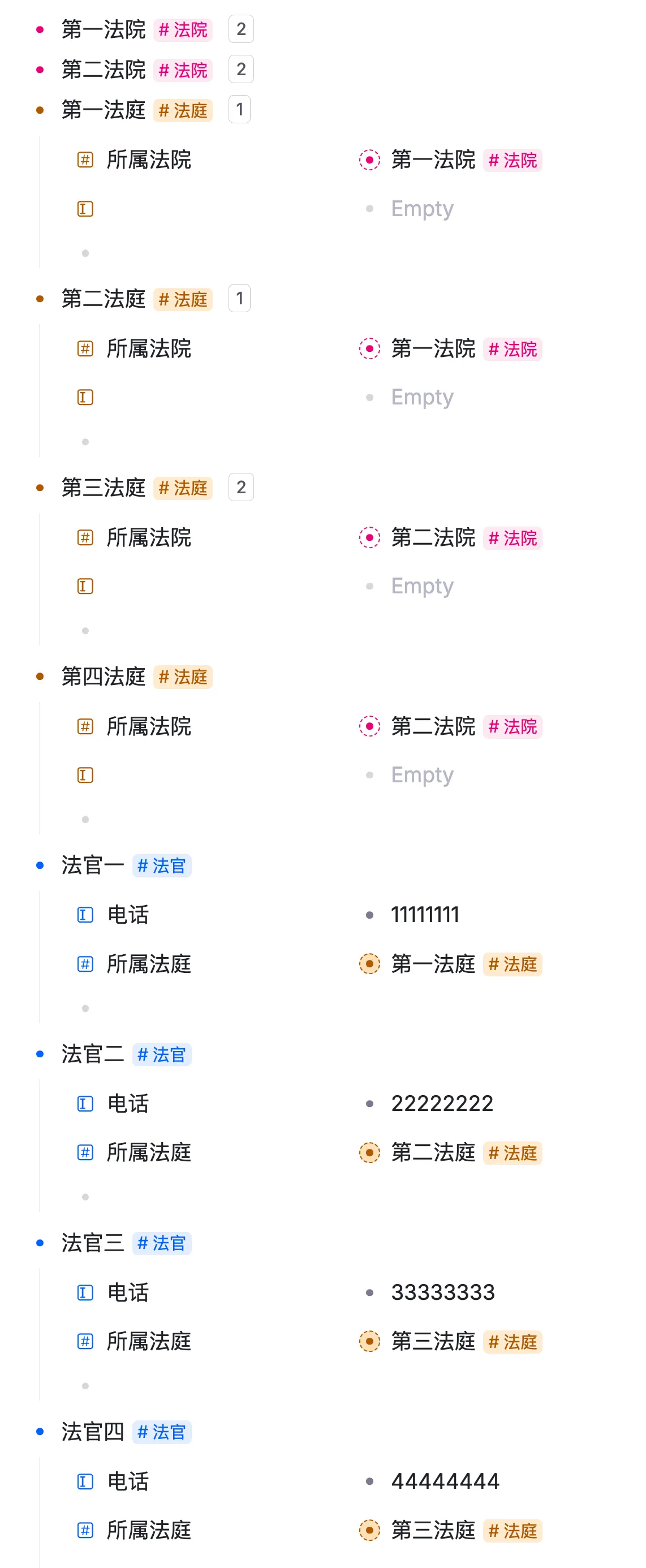Open the 第四法庭 node

[103, 677]
